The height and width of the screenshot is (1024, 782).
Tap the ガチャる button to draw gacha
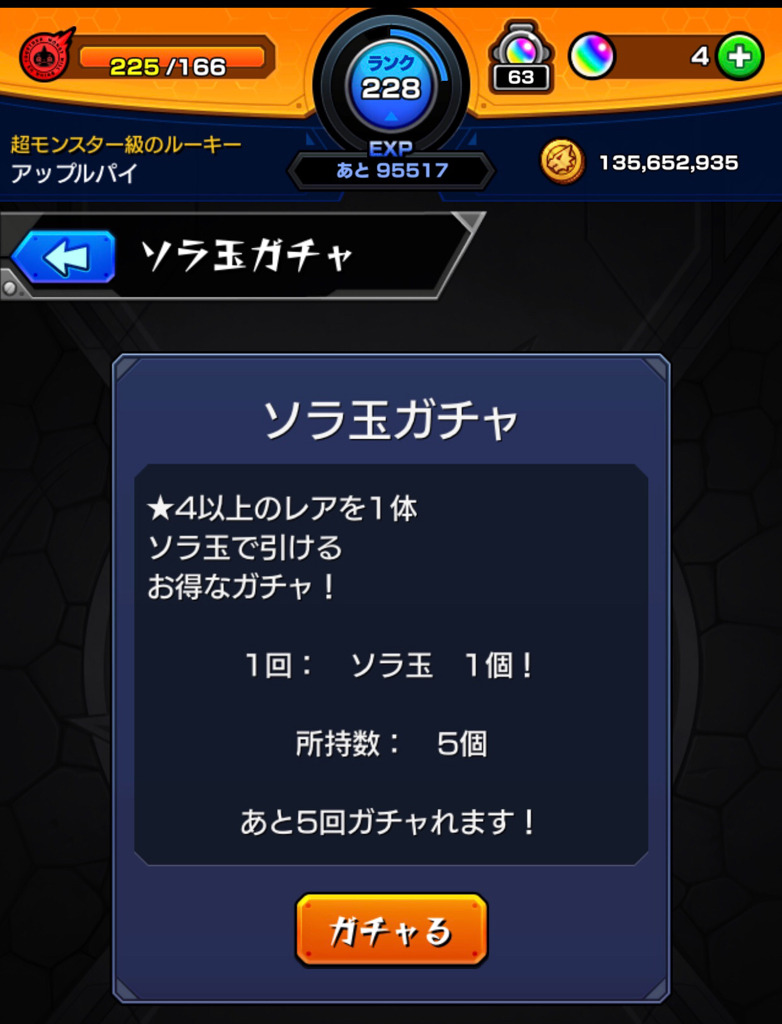tap(391, 930)
